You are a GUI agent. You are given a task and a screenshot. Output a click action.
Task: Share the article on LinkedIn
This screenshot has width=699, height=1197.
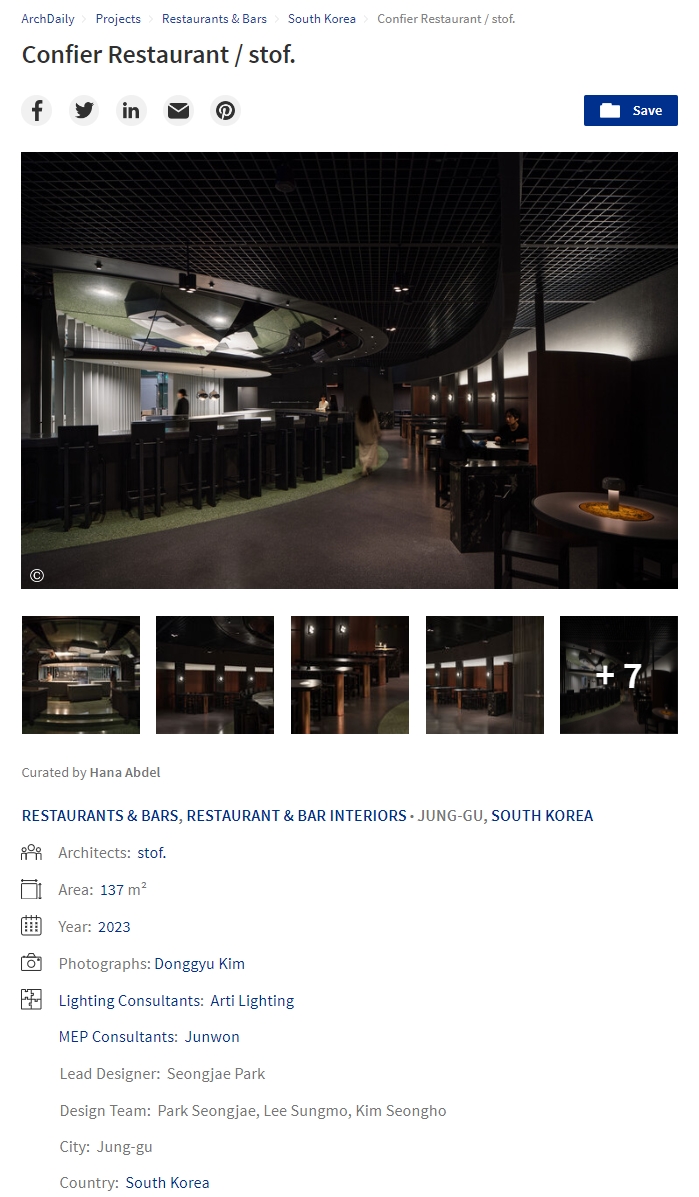[131, 110]
